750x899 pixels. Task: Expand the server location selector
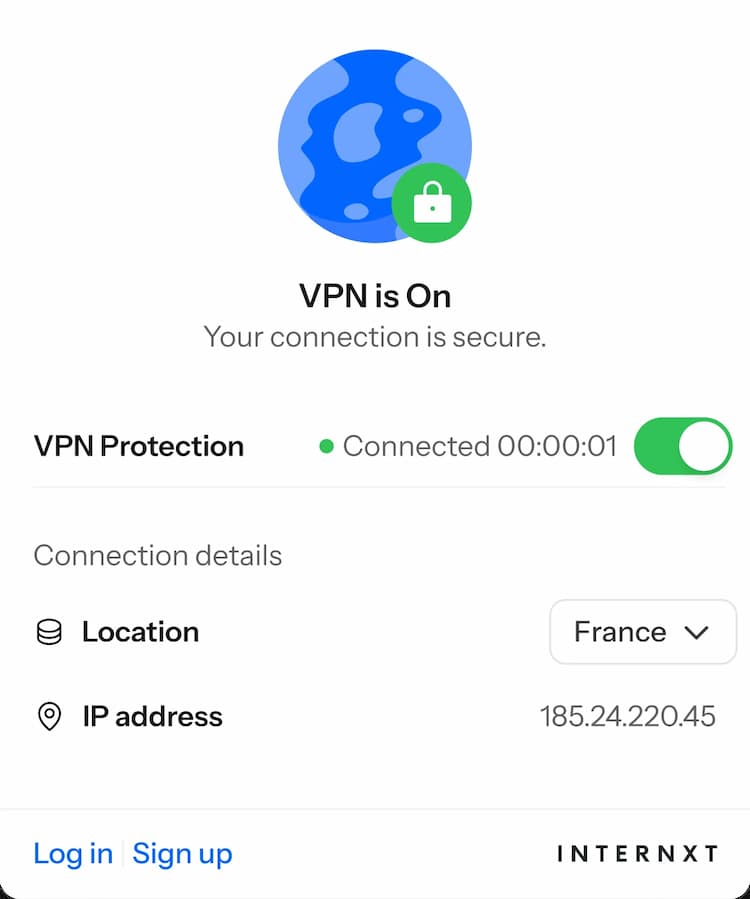[x=643, y=632]
